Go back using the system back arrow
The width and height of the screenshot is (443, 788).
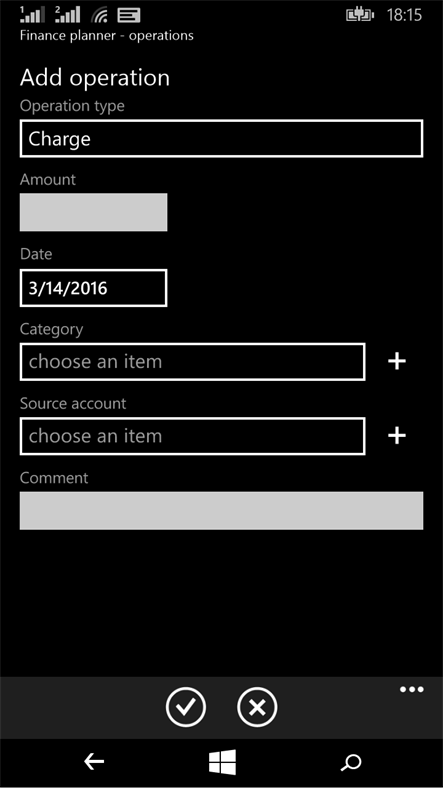94,762
